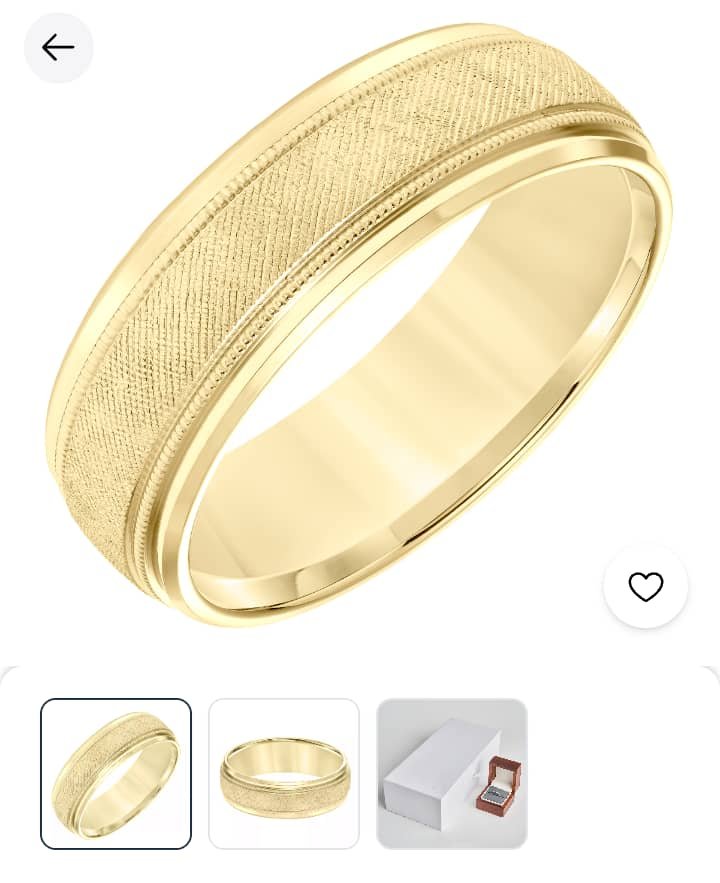The image size is (720, 883).
Task: Select the angled ring thumbnail
Action: [116, 773]
